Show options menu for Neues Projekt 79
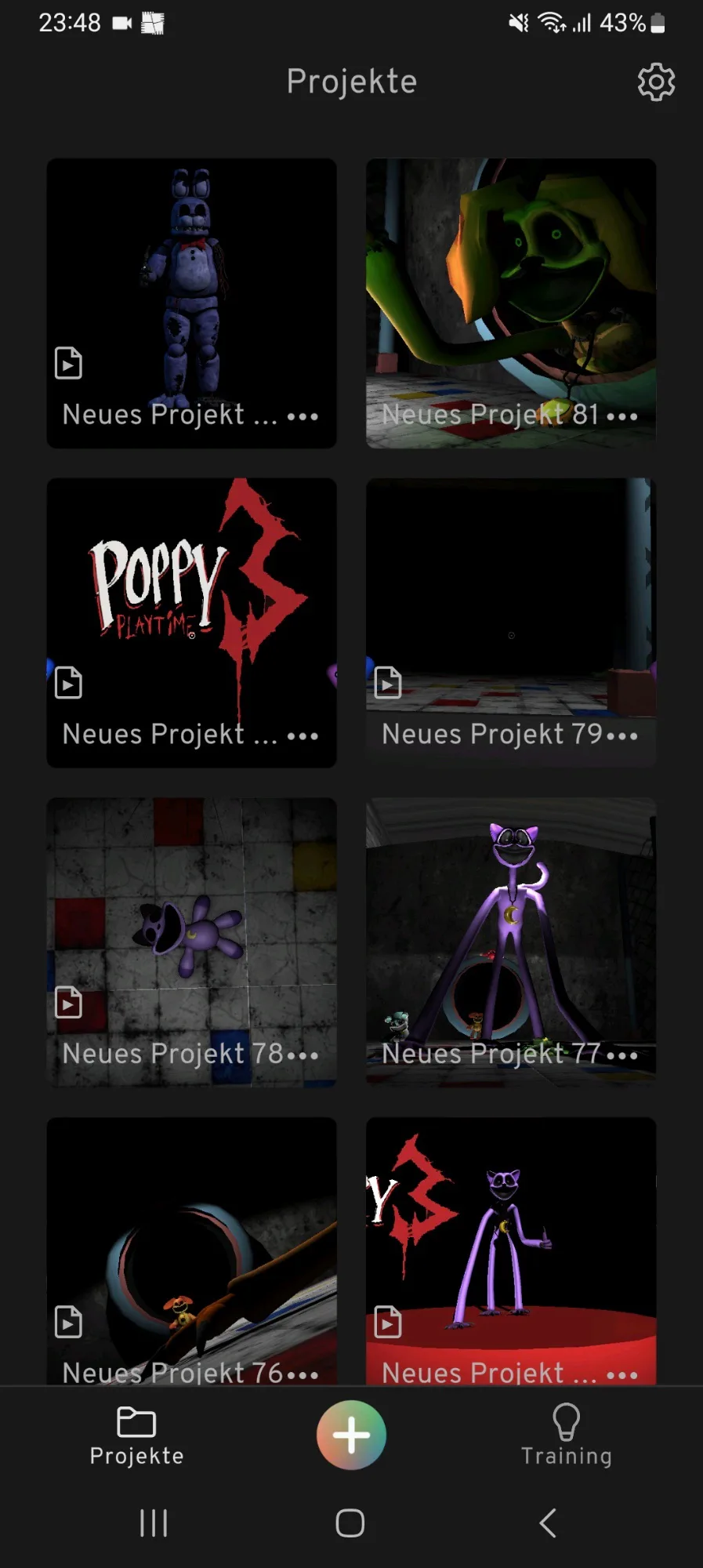703x1568 pixels. click(622, 736)
